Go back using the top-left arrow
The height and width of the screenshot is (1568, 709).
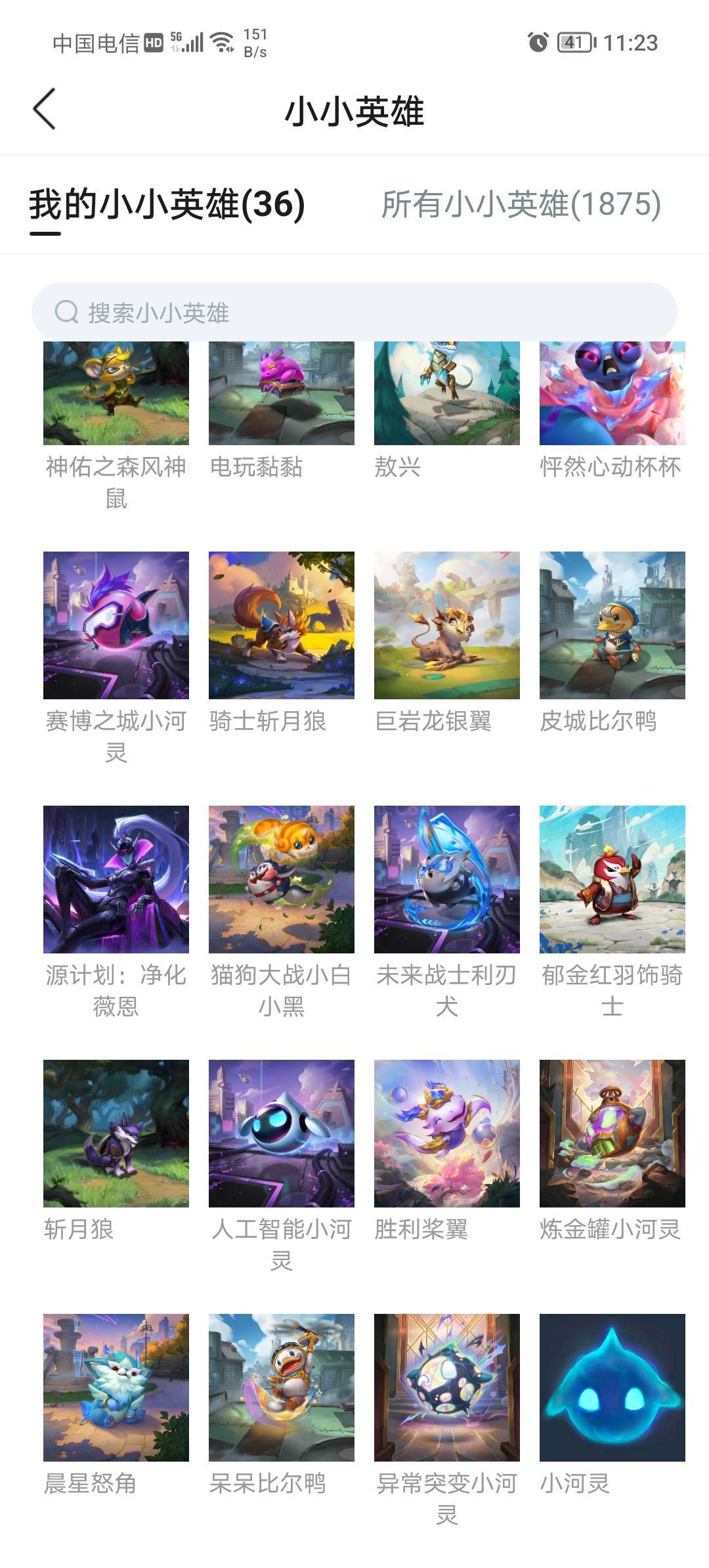coord(44,109)
